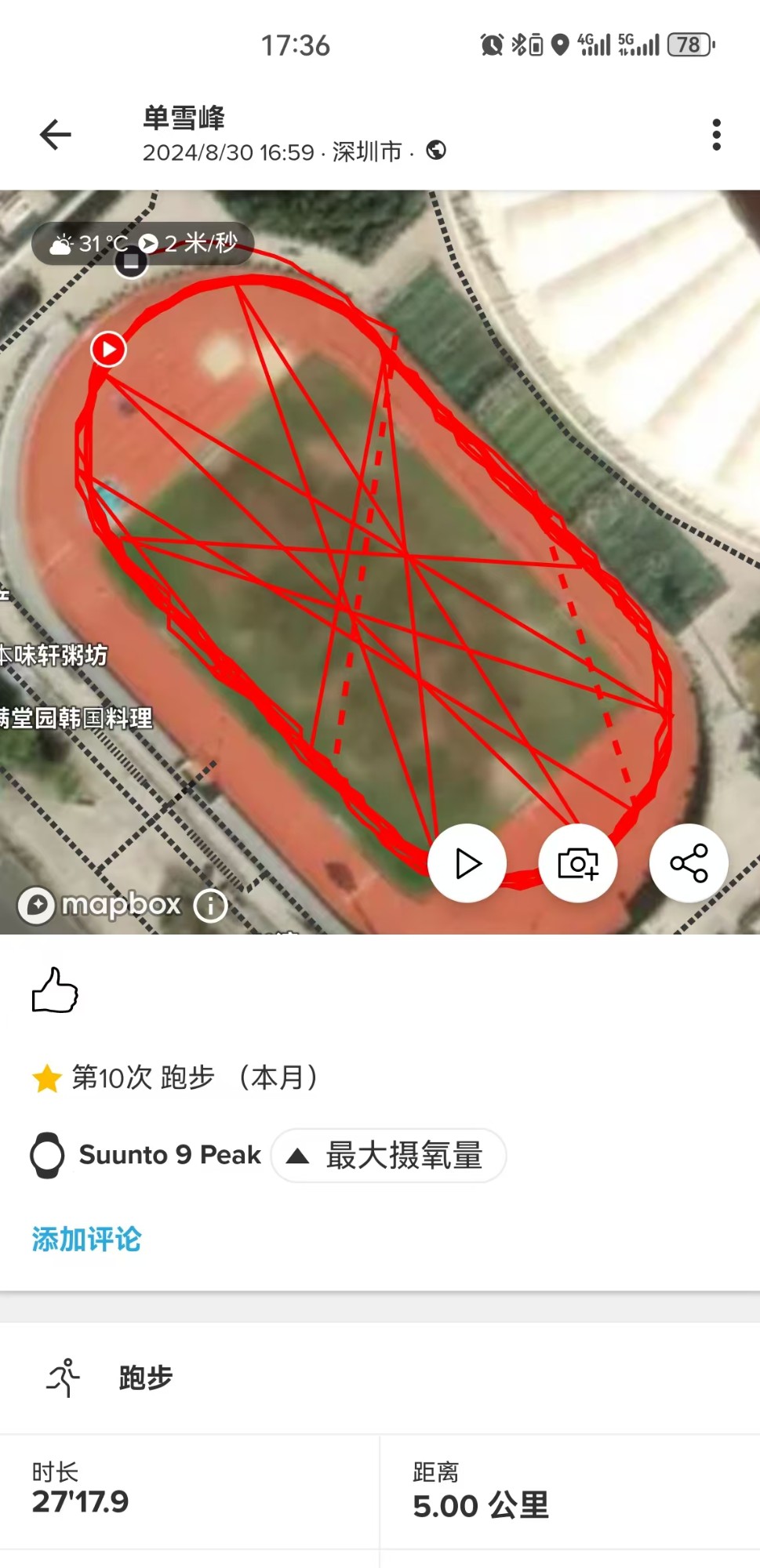
Task: Add a photo with the camera icon
Action: coord(578,863)
